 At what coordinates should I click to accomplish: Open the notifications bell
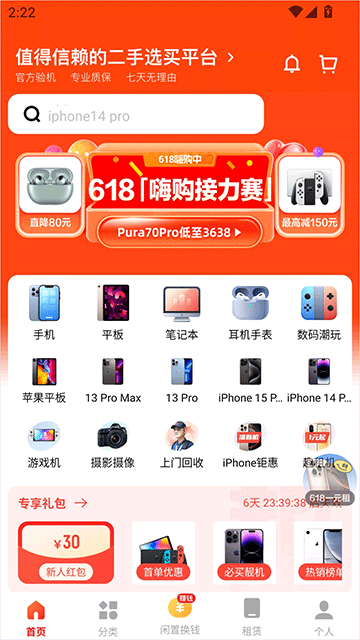292,63
